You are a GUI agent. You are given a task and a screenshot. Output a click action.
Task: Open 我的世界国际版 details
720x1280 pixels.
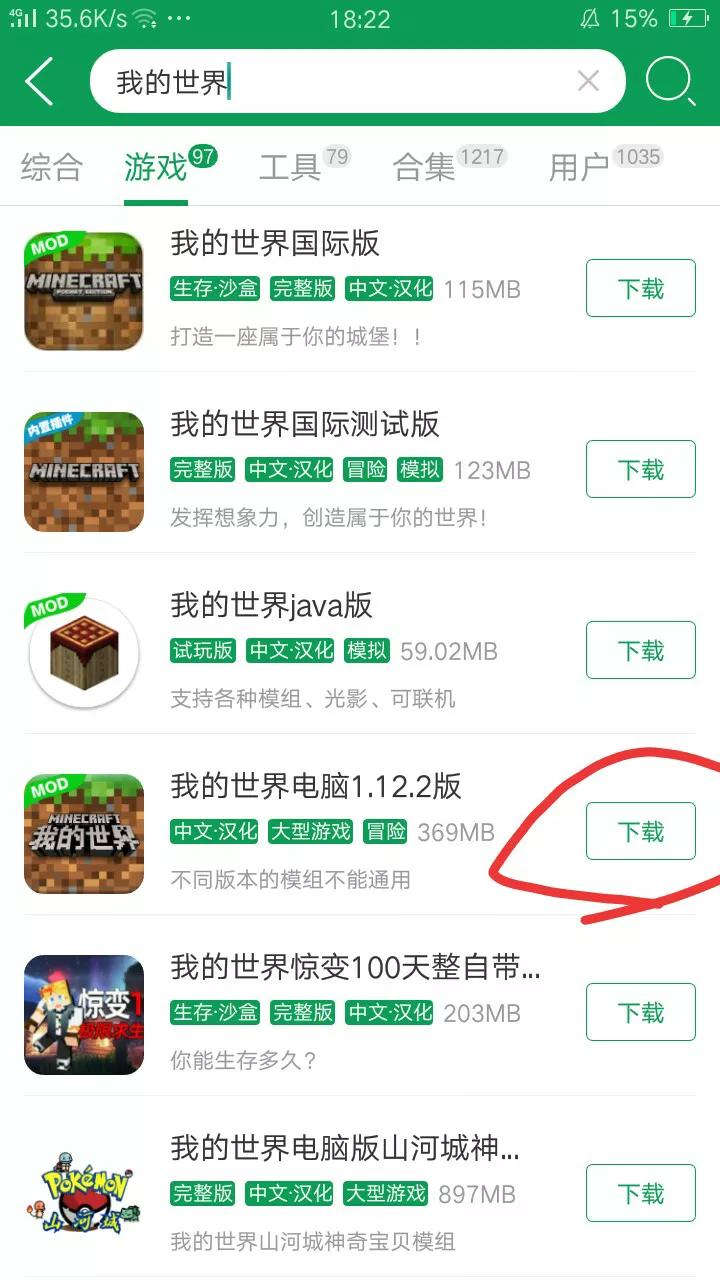275,243
